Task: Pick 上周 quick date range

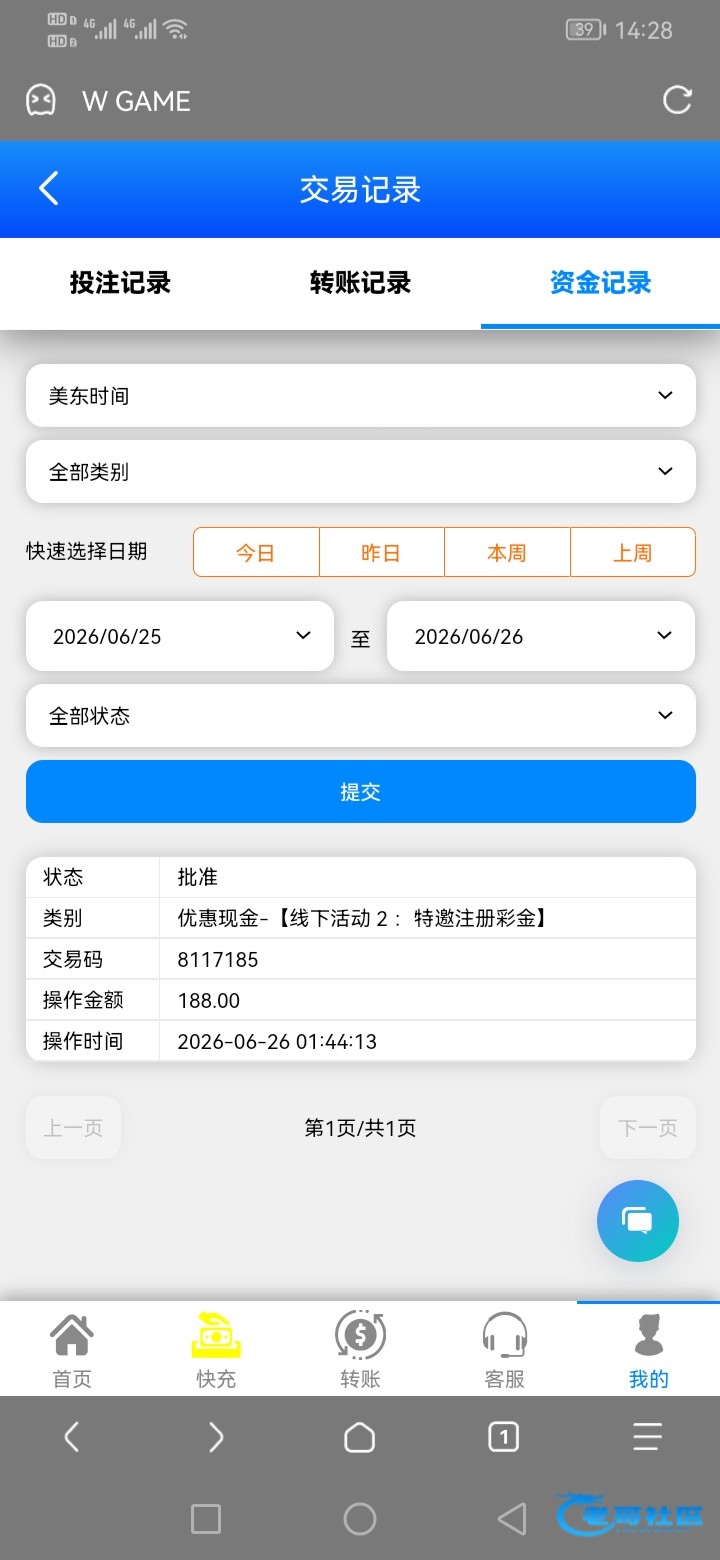Action: 632,552
